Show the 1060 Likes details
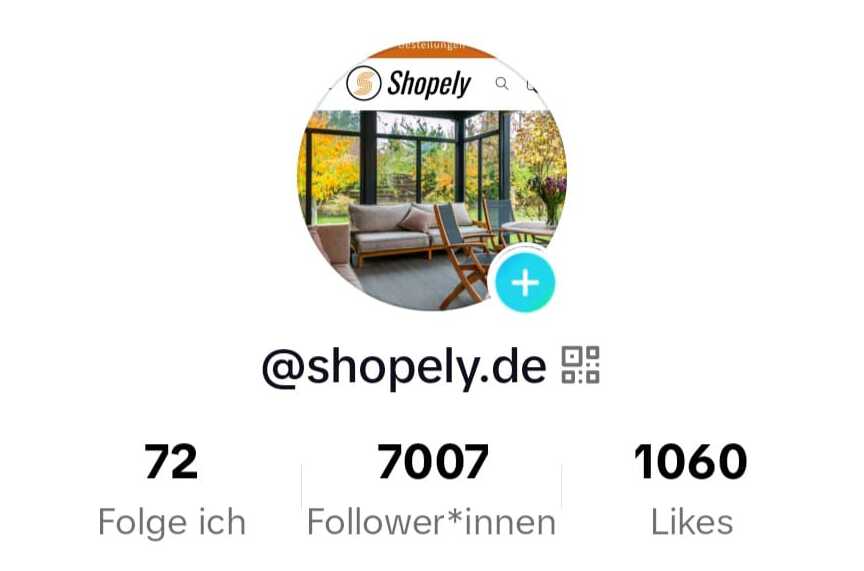864x571 pixels. [x=691, y=489]
